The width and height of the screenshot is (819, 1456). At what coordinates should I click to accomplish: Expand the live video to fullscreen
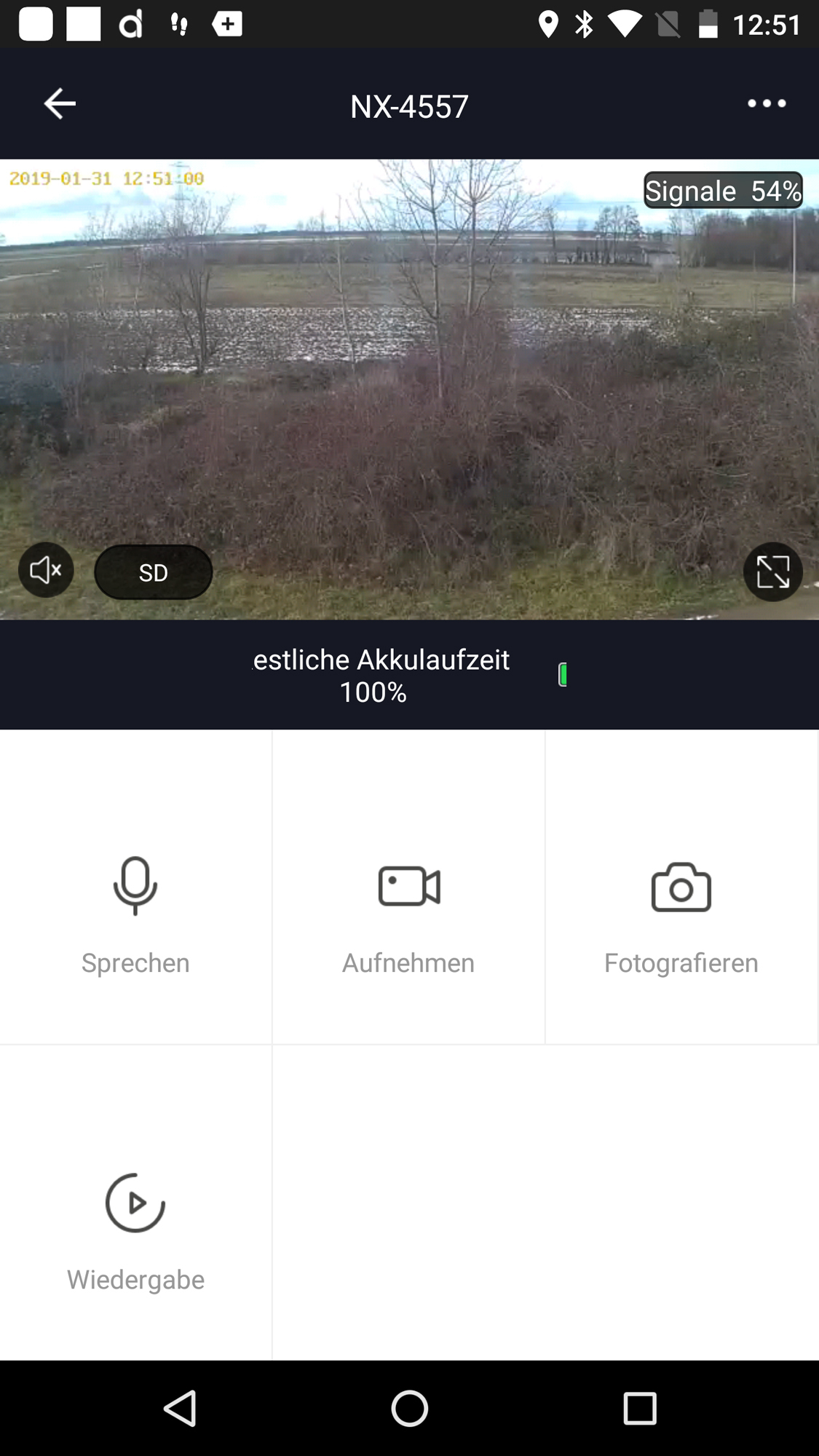pyautogui.click(x=772, y=571)
